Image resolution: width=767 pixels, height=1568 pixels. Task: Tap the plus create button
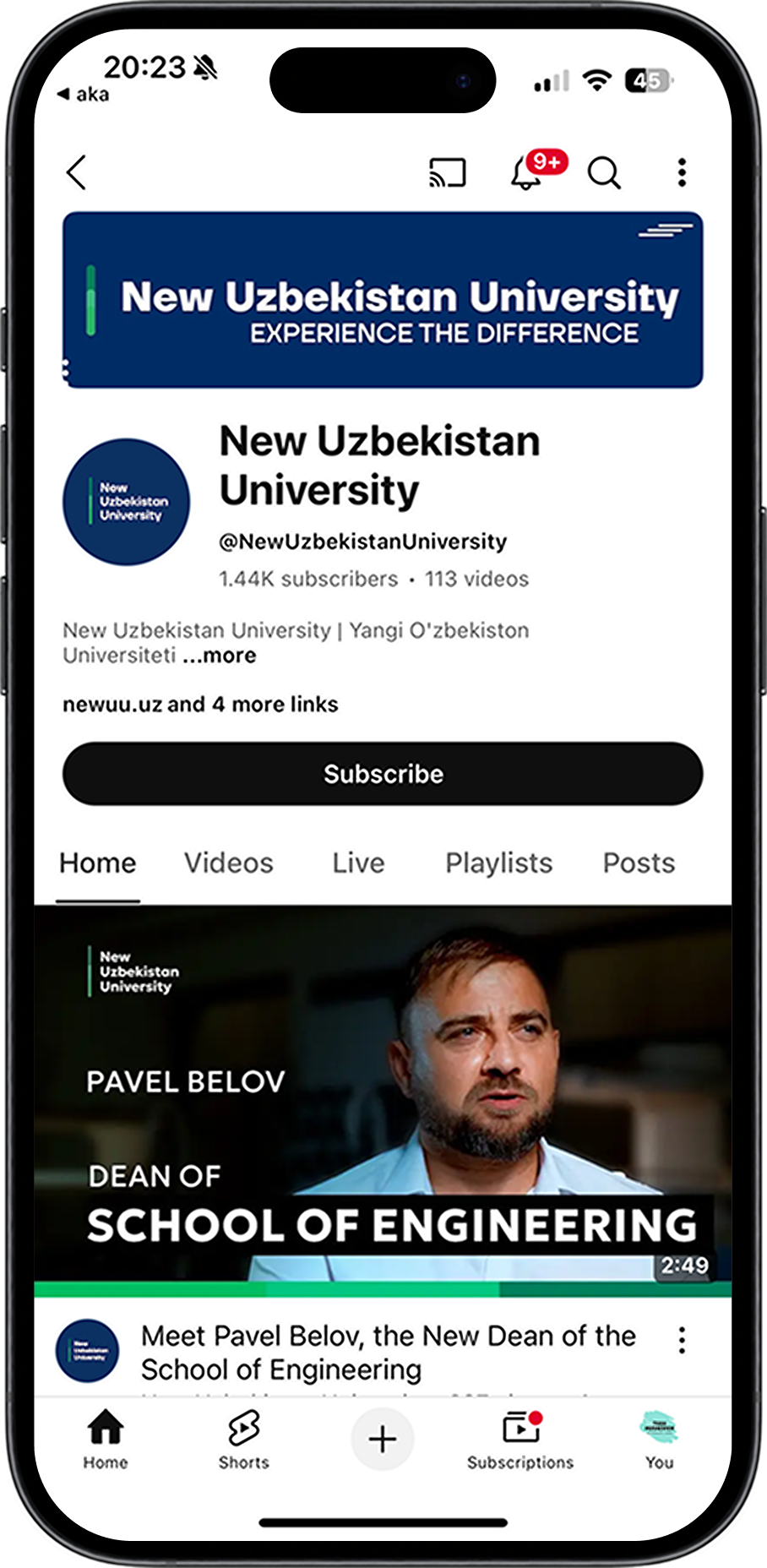383,1439
